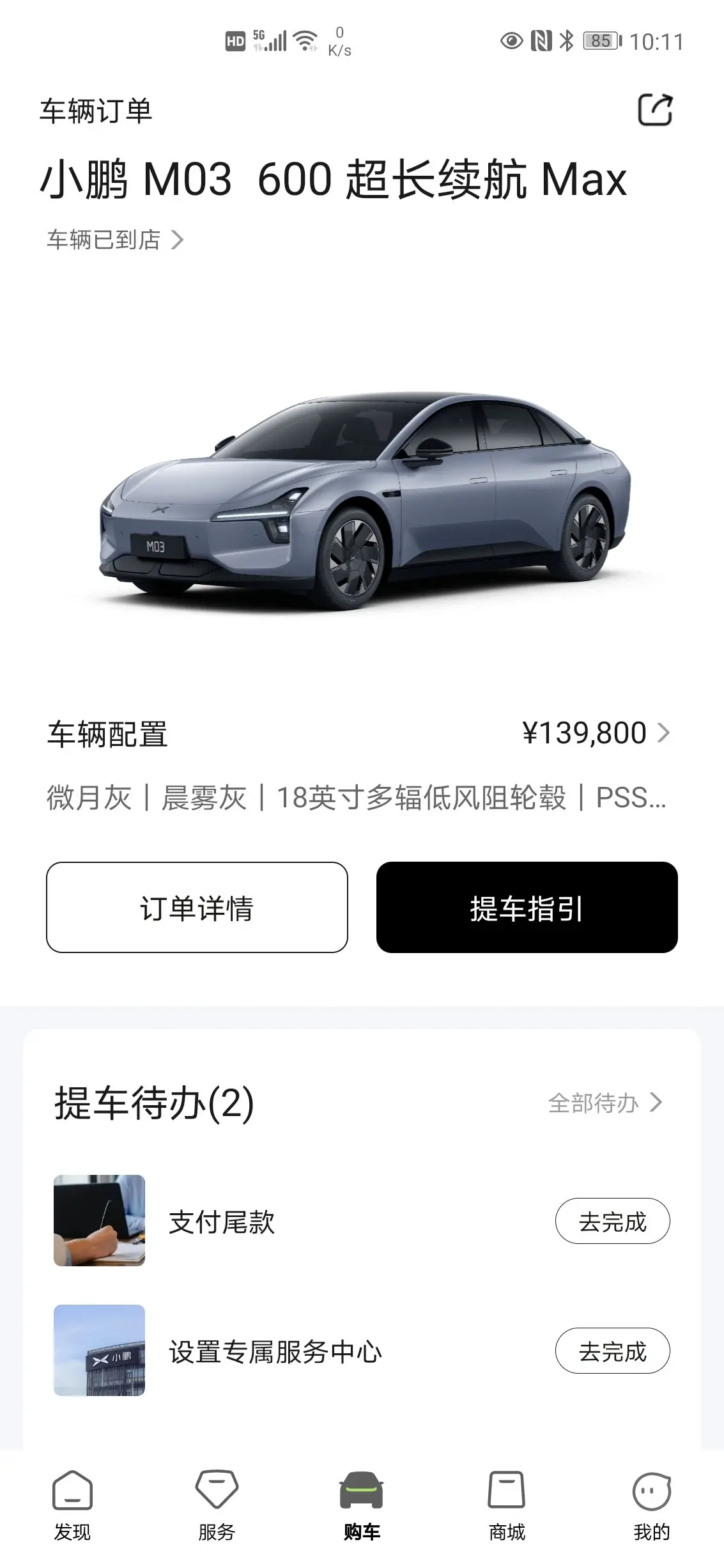This screenshot has height=1568, width=724.
Task: Tap 去完成 for 设置专属服务中心
Action: (x=612, y=1351)
